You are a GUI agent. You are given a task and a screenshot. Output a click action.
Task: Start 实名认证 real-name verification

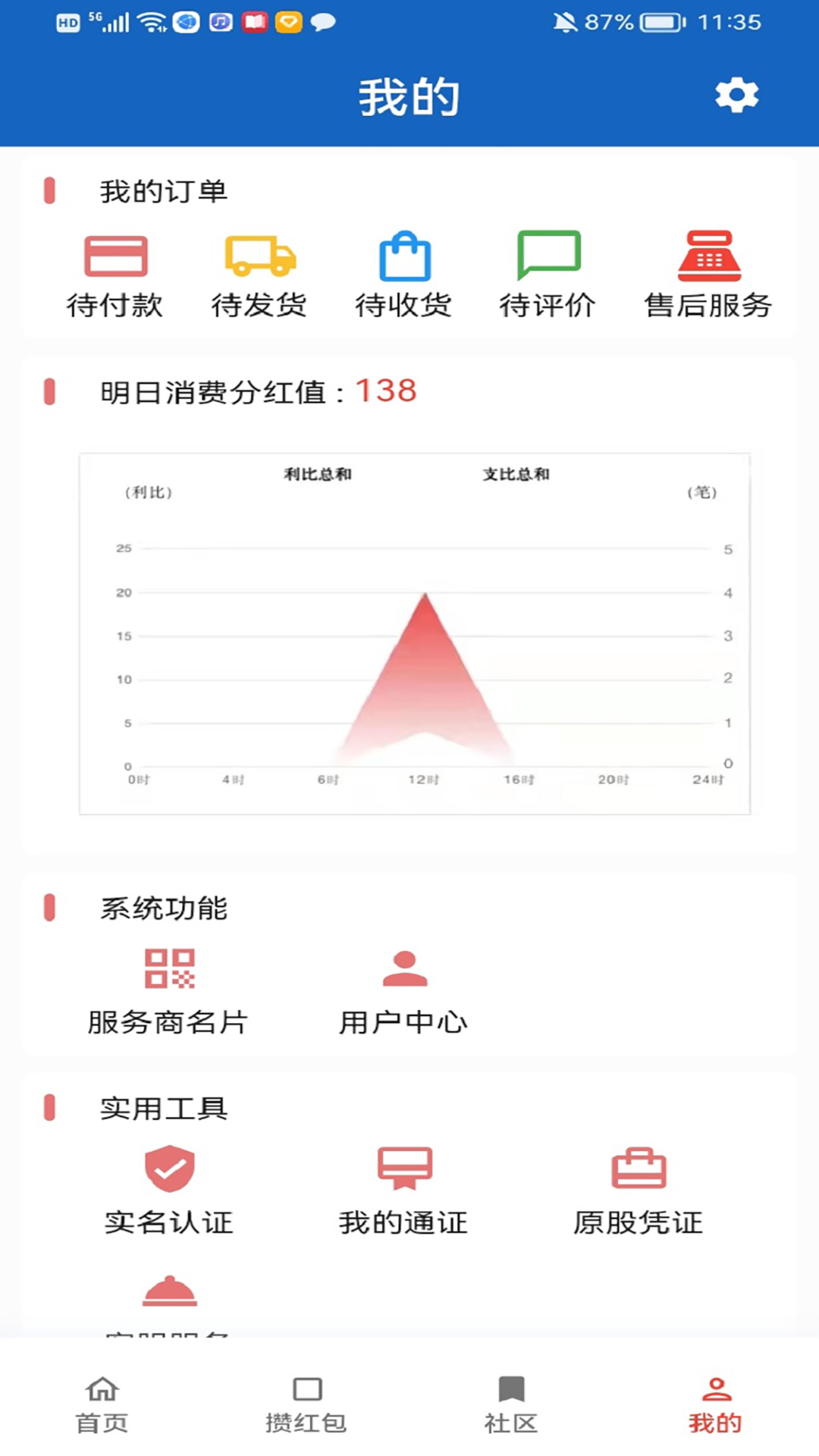click(169, 1191)
